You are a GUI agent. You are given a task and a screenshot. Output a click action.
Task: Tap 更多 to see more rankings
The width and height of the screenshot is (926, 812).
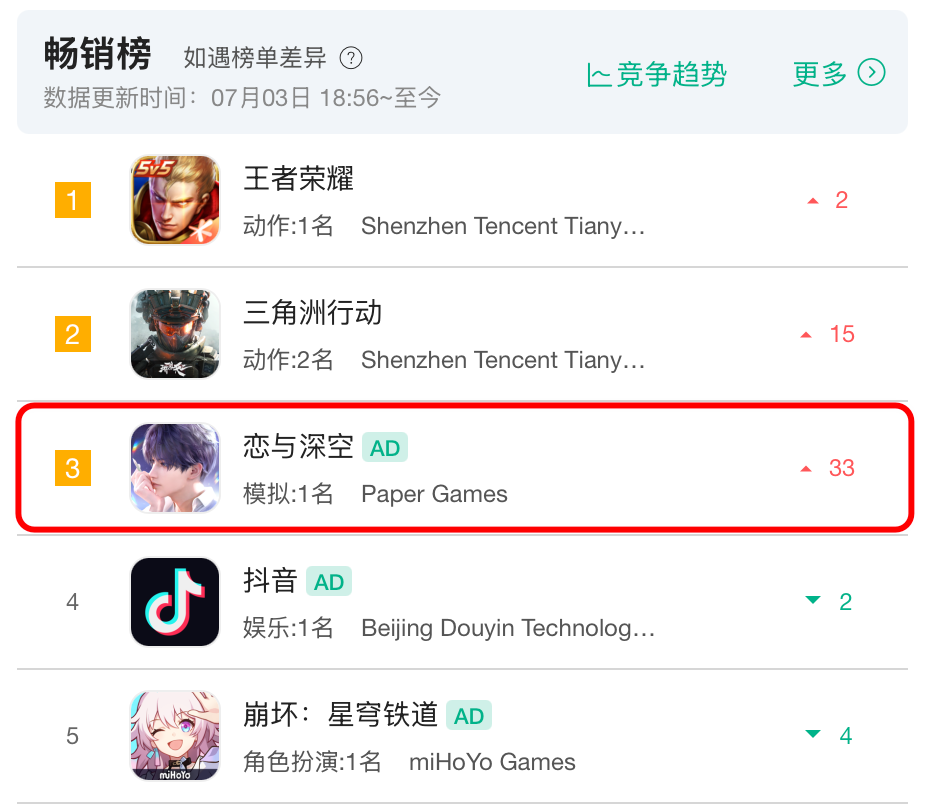coord(838,73)
